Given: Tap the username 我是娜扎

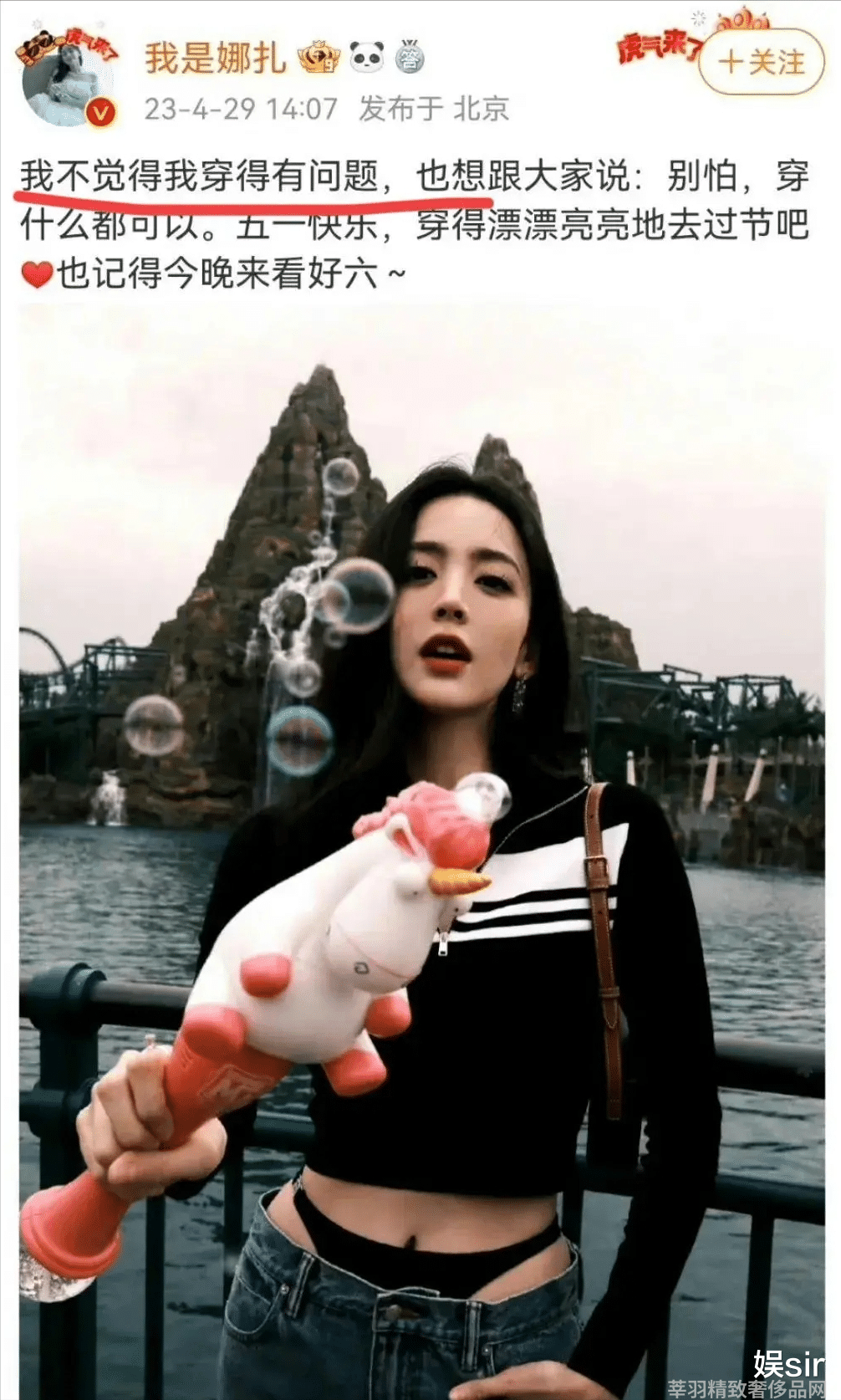Looking at the screenshot, I should point(215,58).
